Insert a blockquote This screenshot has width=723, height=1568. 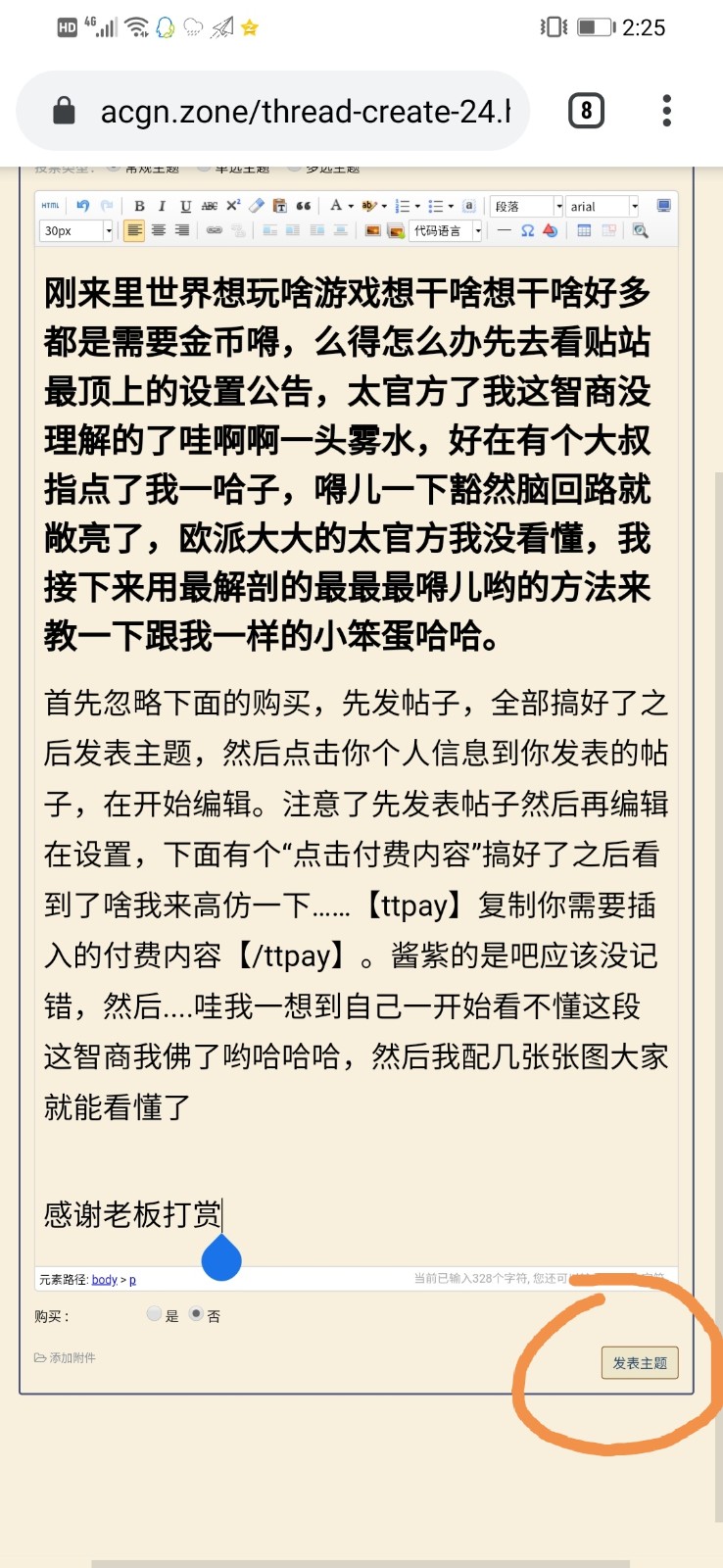point(304,206)
